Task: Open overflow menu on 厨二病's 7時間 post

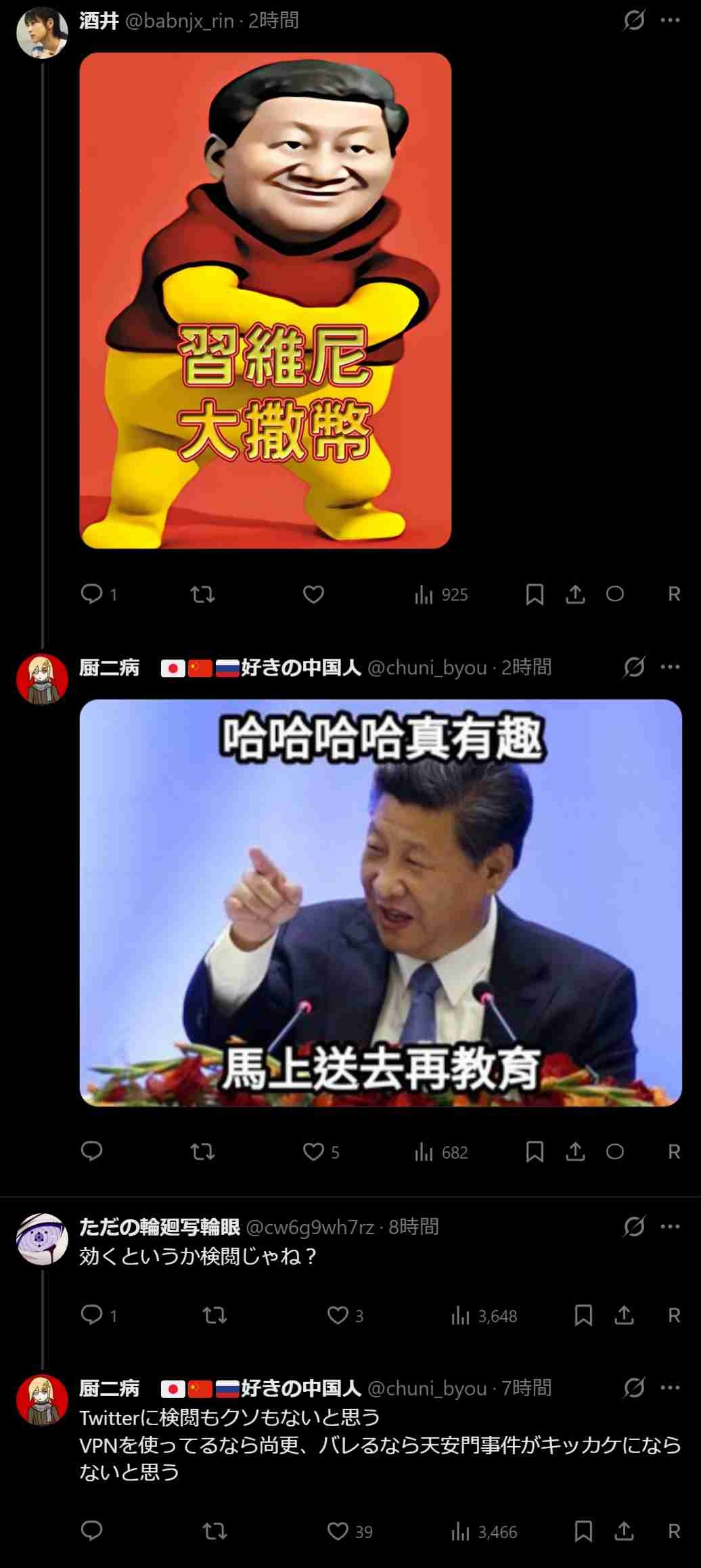Action: [670, 1388]
